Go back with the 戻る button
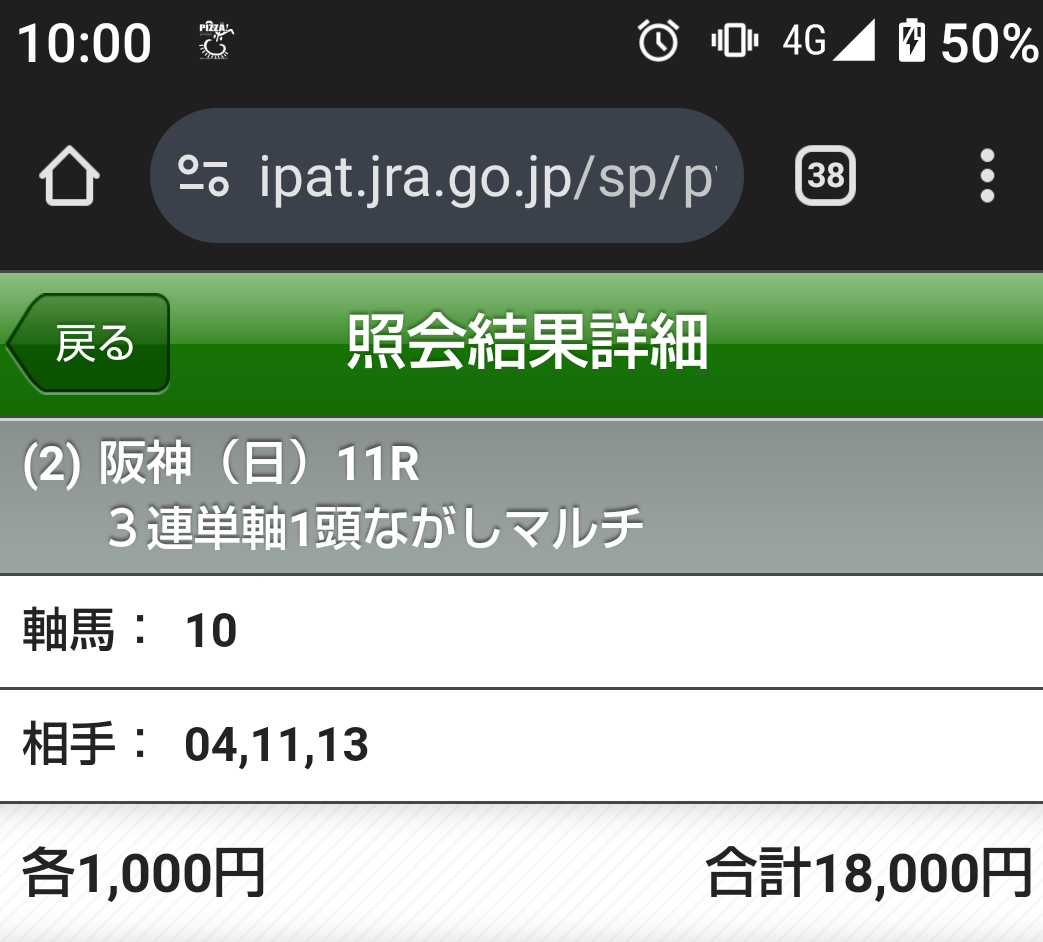The height and width of the screenshot is (942, 1043). tap(92, 344)
